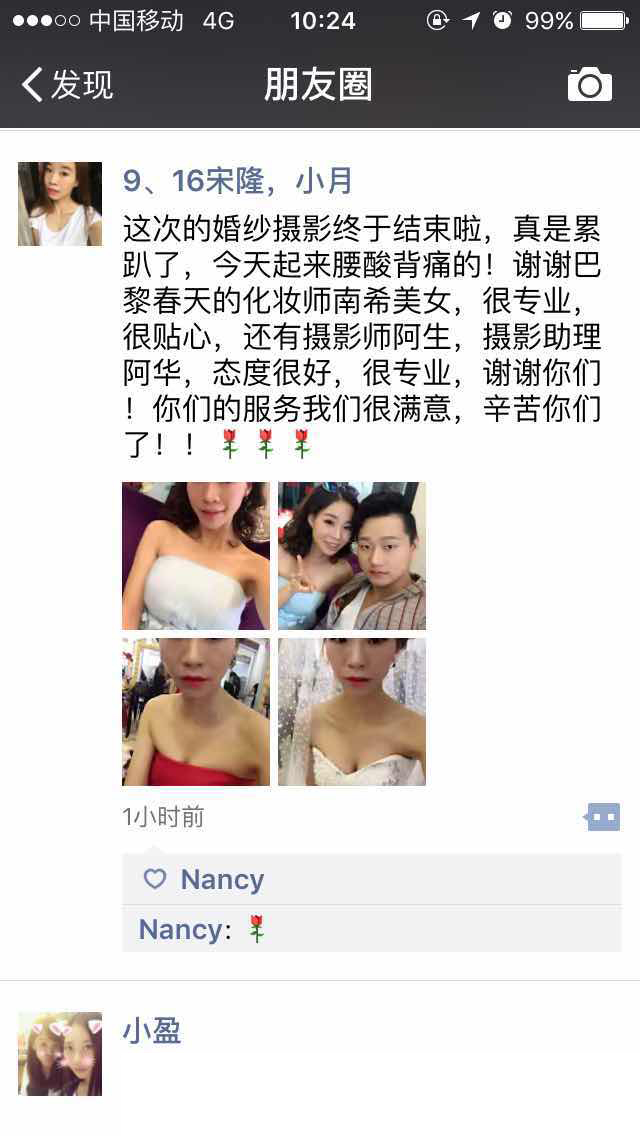This screenshot has width=640, height=1136.
Task: View the photo of two people posing
Action: pos(352,556)
